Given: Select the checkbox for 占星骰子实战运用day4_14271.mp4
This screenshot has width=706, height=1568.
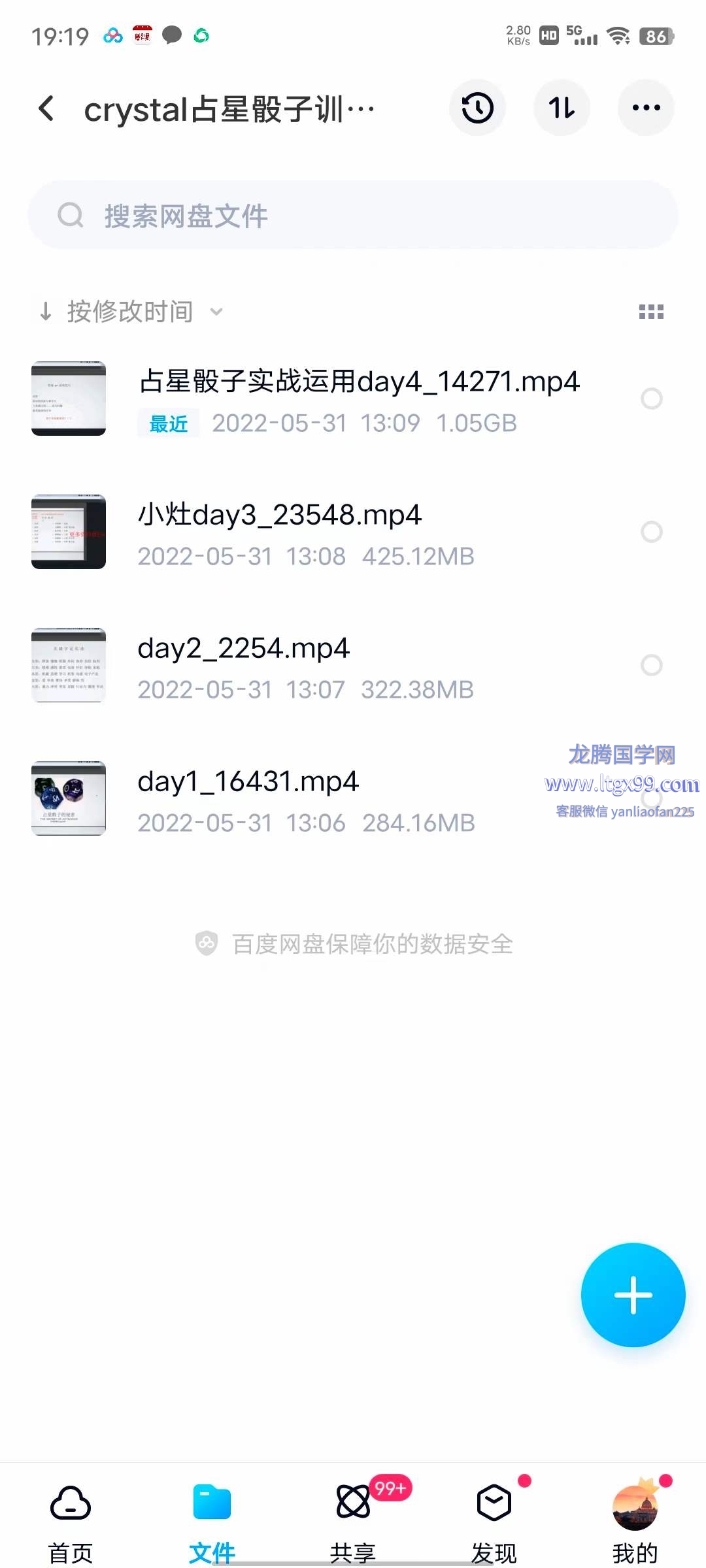Looking at the screenshot, I should pos(652,399).
